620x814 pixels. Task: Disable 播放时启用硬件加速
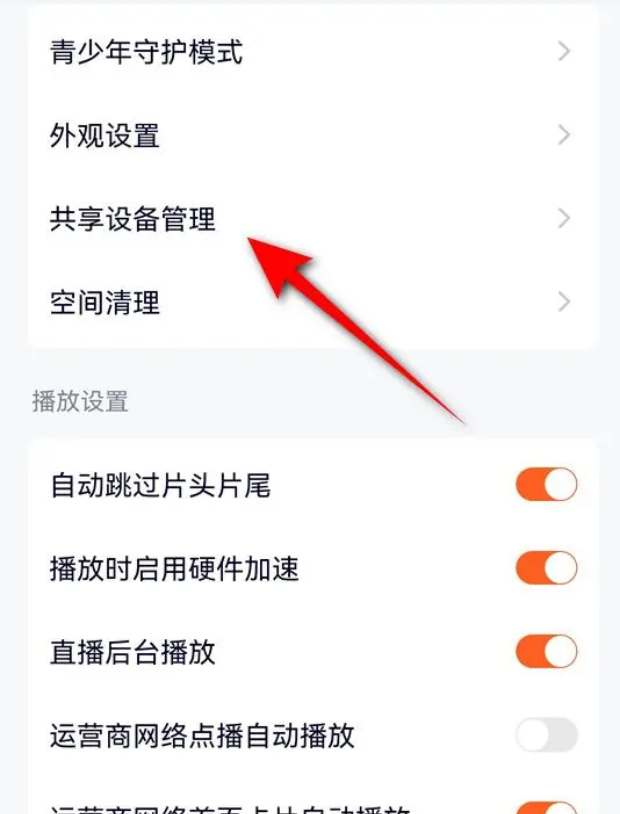point(546,569)
